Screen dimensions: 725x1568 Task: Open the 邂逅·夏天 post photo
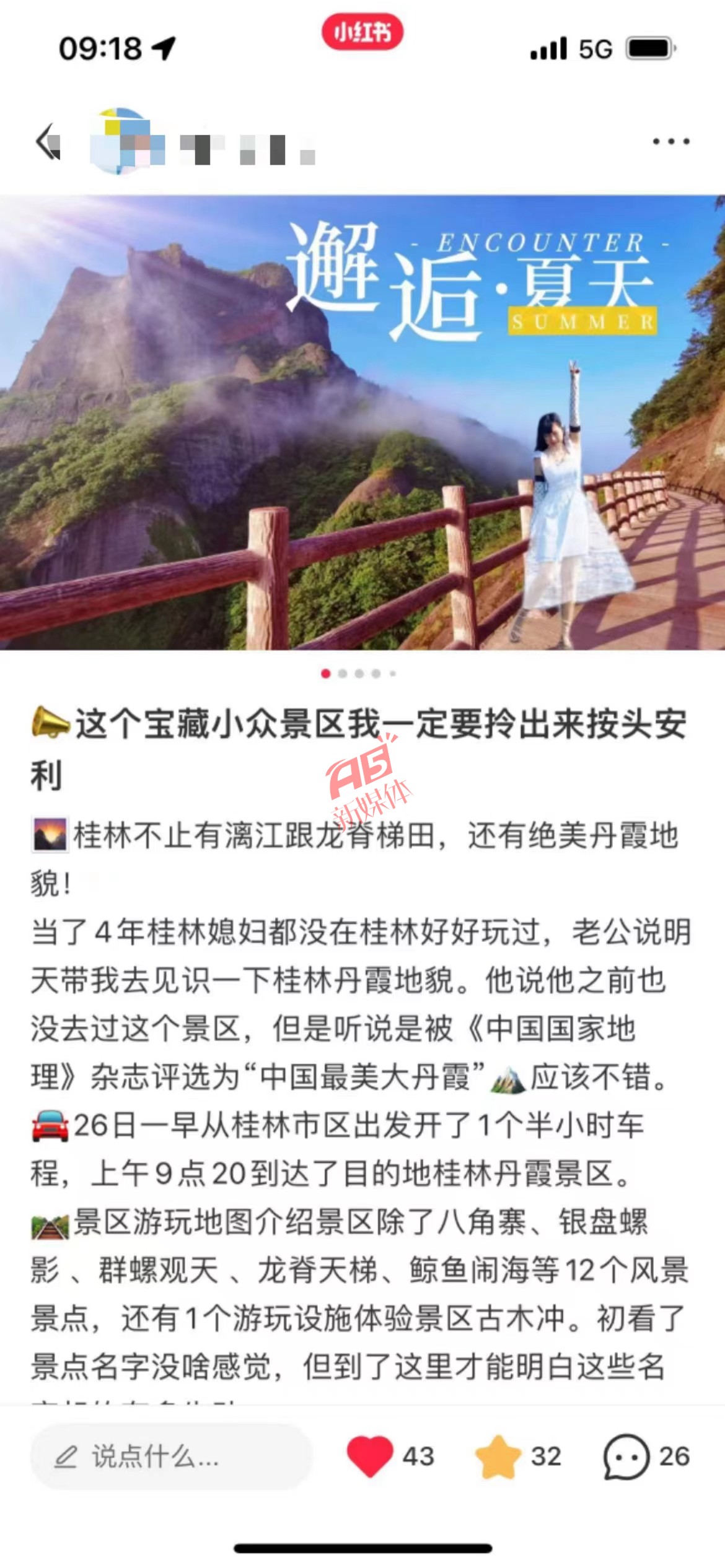coord(362,422)
